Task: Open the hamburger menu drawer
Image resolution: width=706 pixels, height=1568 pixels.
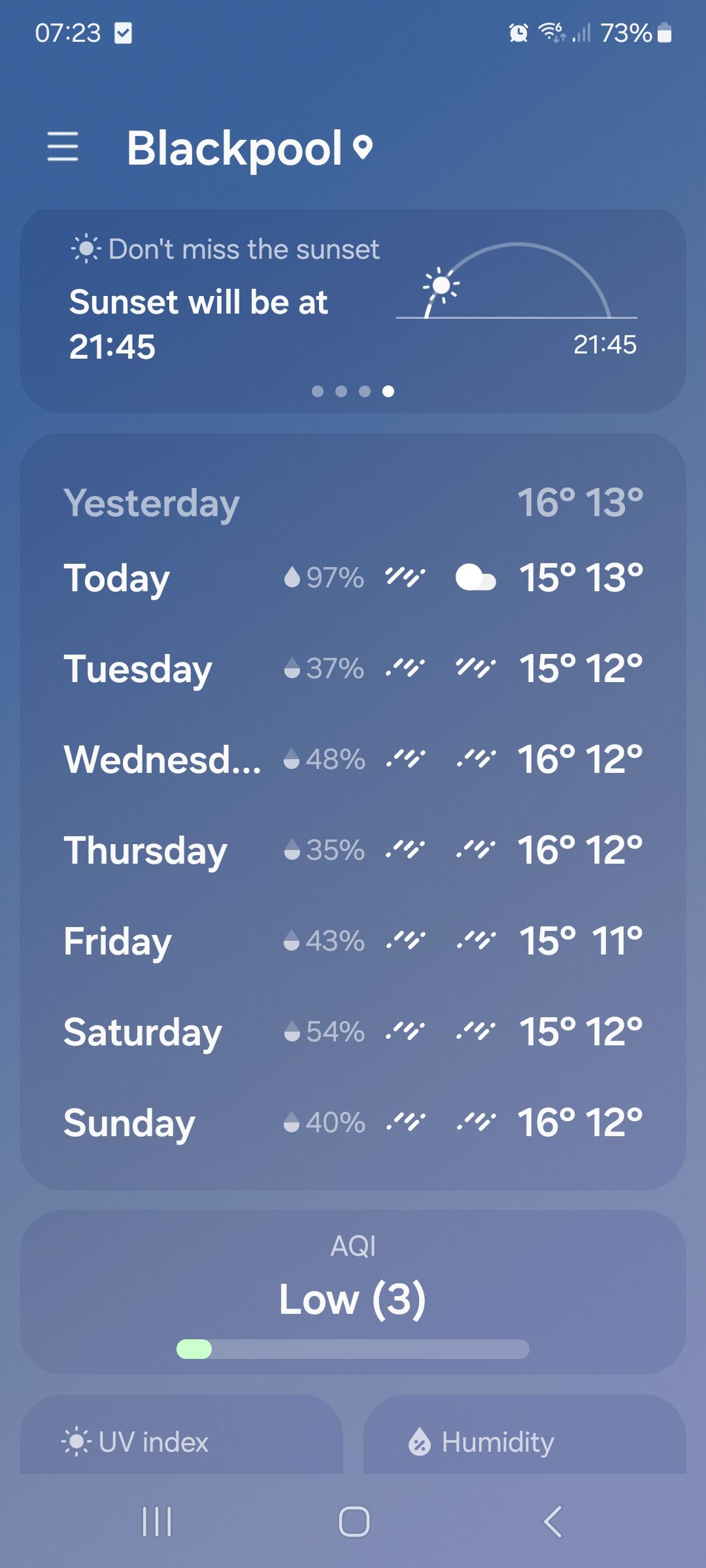Action: (x=63, y=146)
